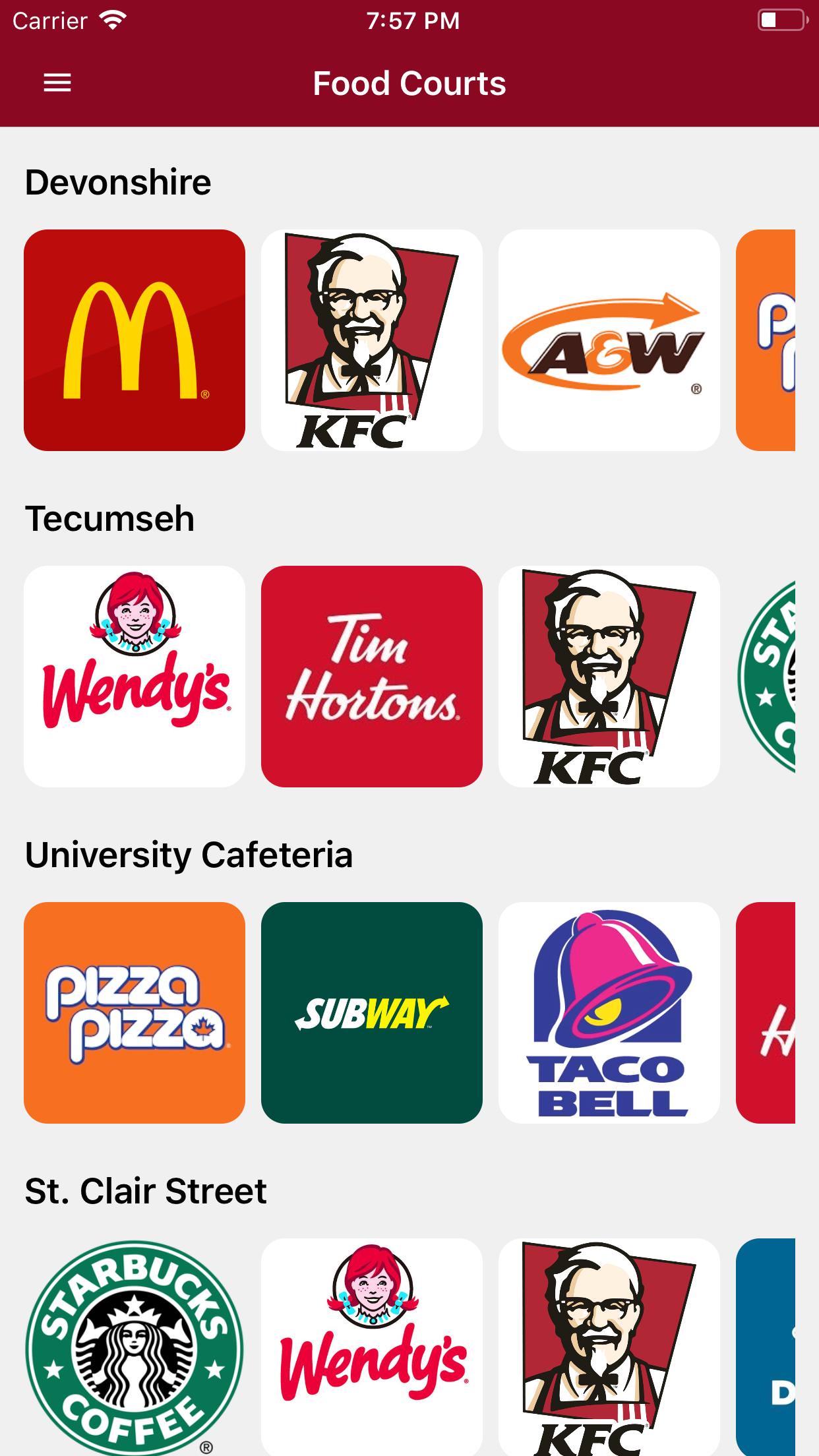Choose KFC on St. Clair Street
819x1456 pixels.
(609, 1347)
